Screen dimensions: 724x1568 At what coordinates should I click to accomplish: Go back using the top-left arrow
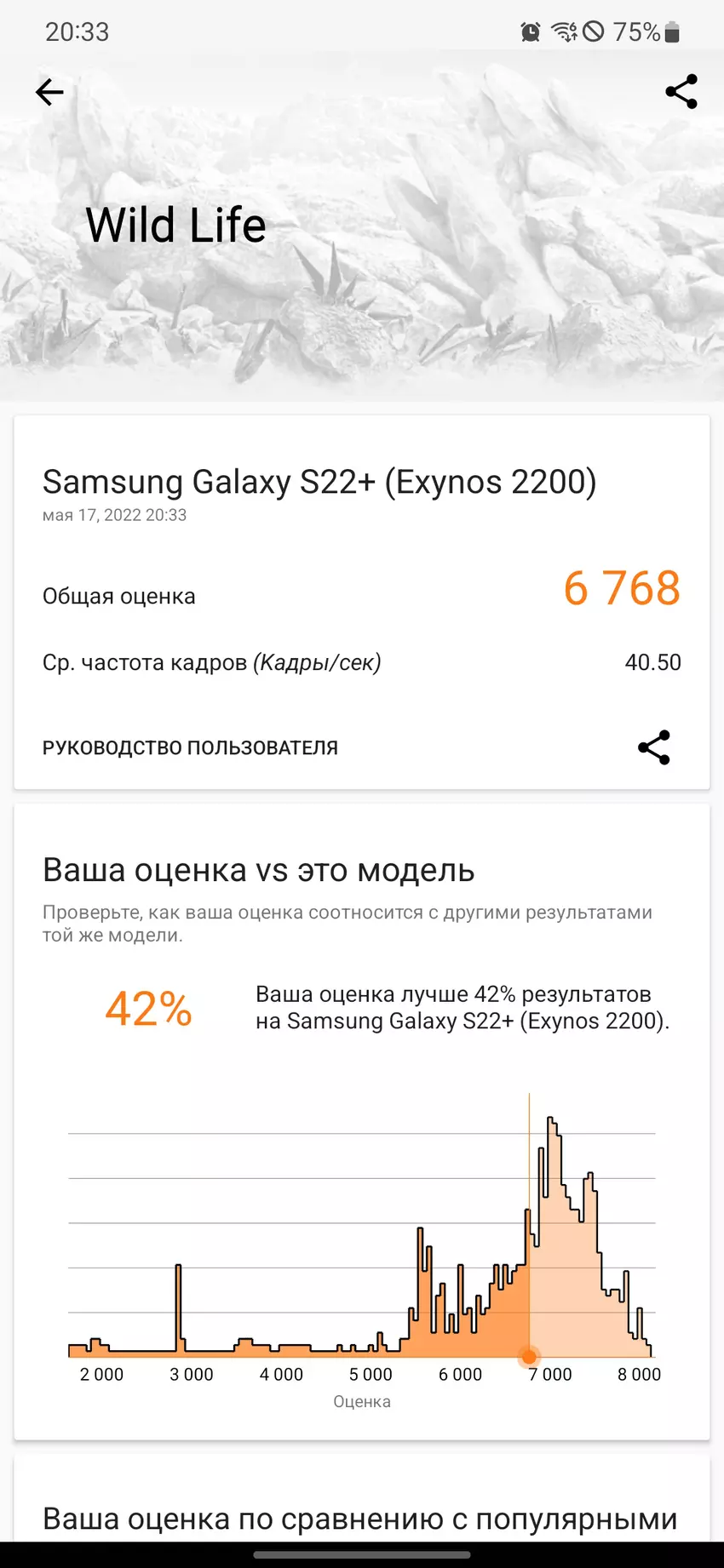coord(49,92)
